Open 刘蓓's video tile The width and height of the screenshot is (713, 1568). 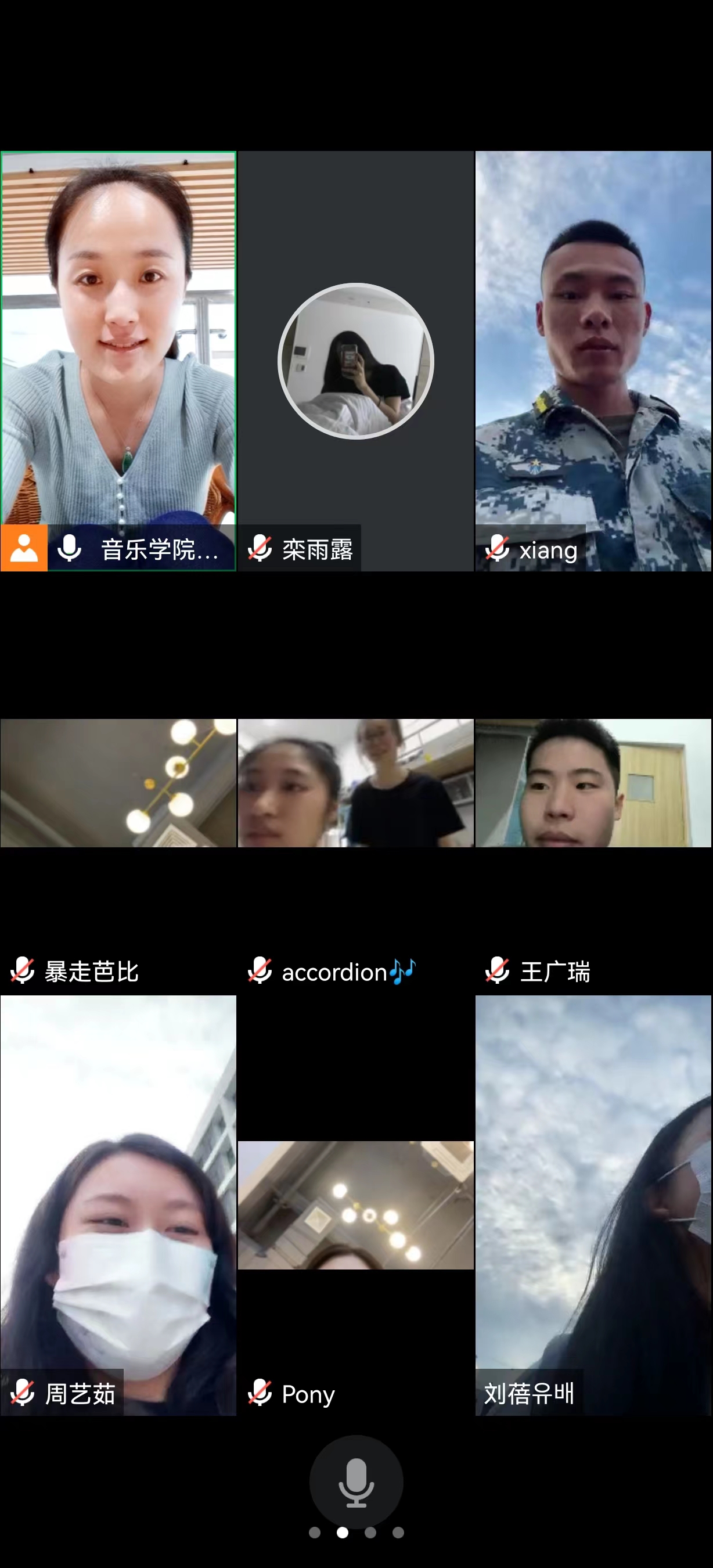(x=593, y=1205)
